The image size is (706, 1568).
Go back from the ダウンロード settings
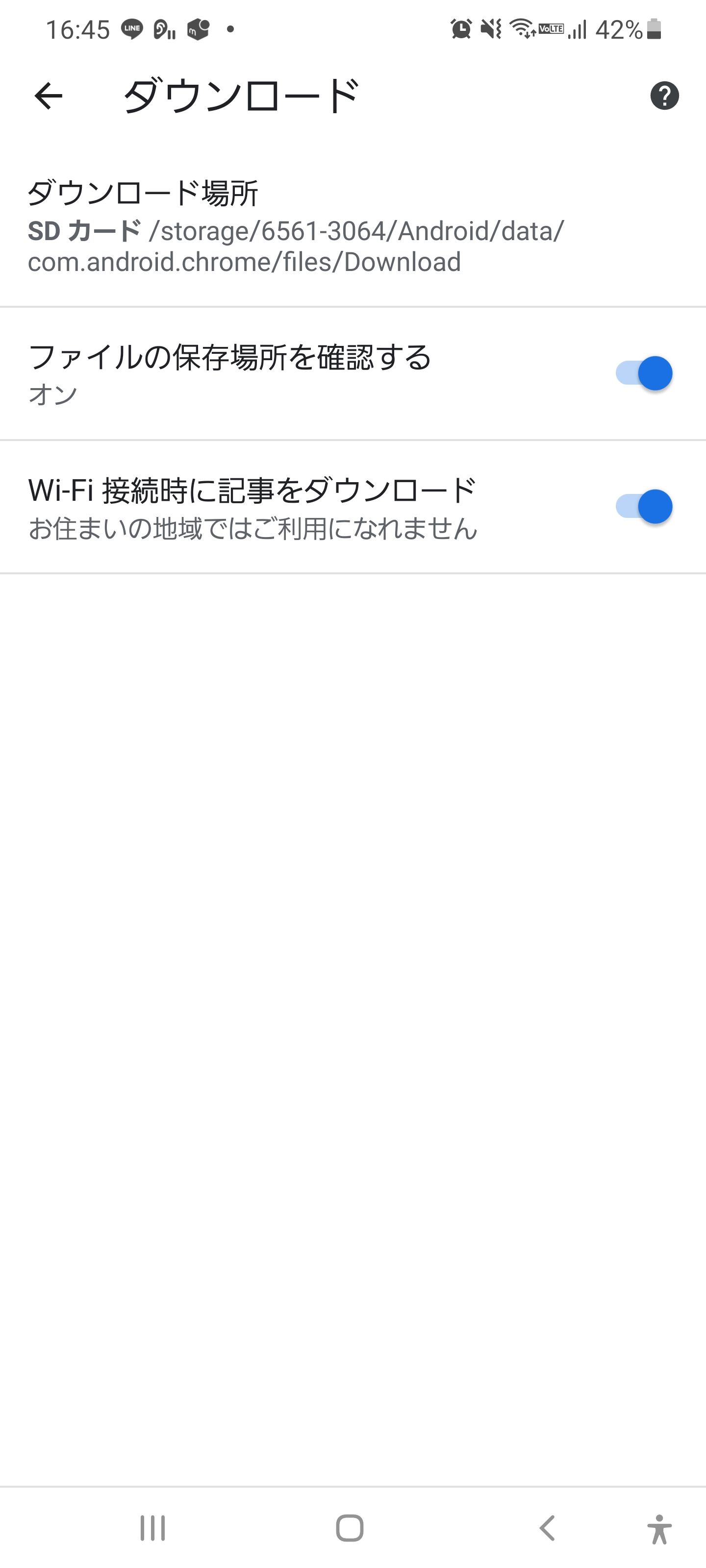click(x=48, y=96)
